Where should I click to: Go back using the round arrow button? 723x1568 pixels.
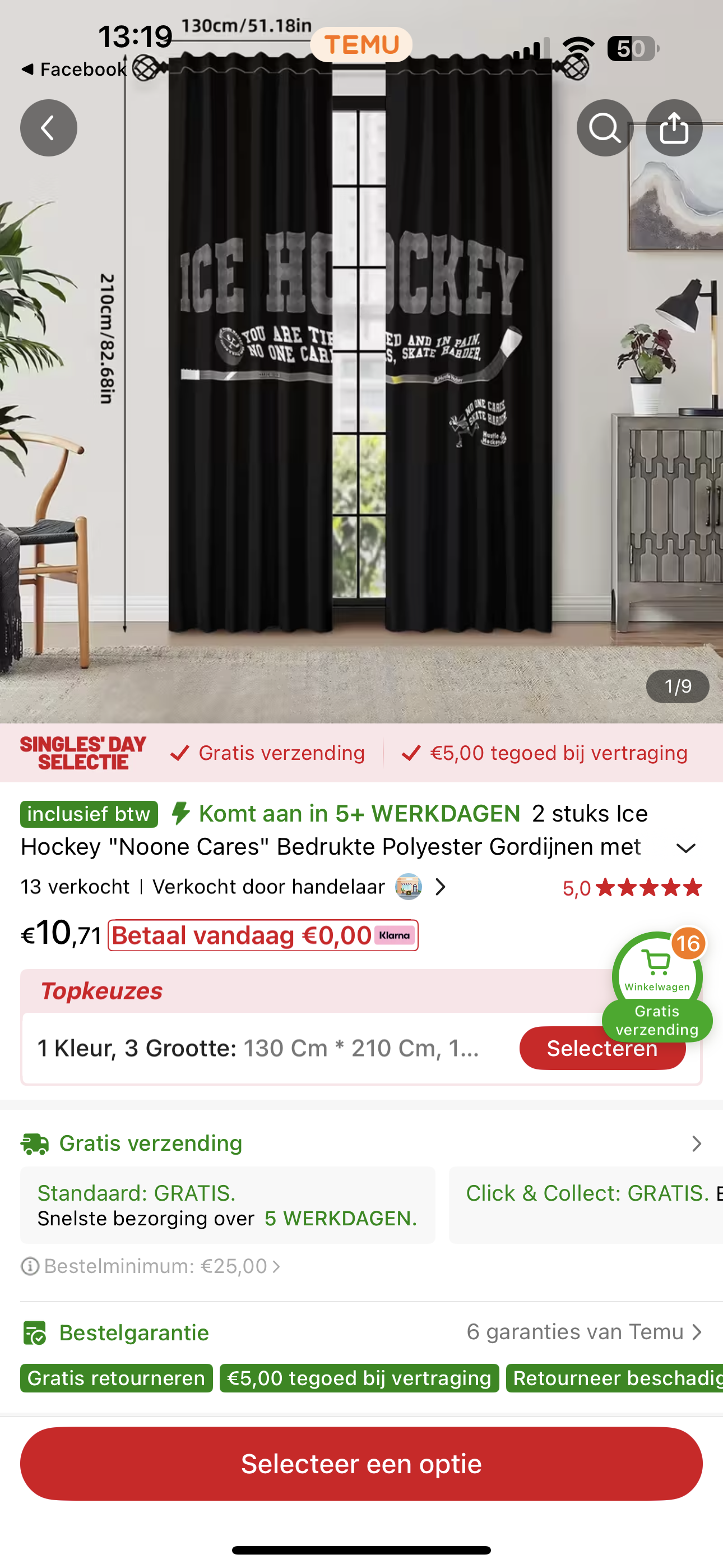[x=49, y=128]
